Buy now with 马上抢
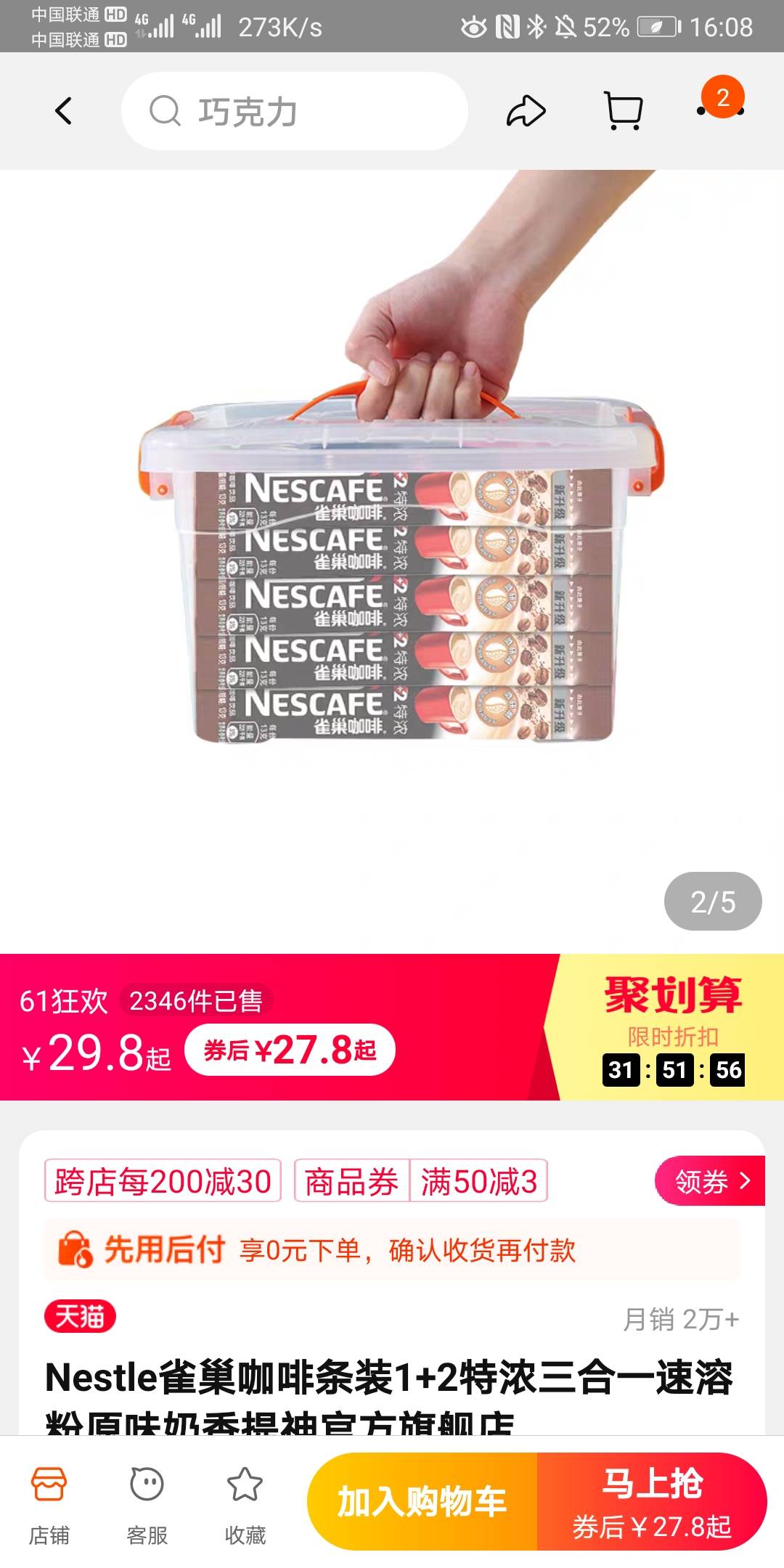The height and width of the screenshot is (1568, 784). (x=652, y=1501)
